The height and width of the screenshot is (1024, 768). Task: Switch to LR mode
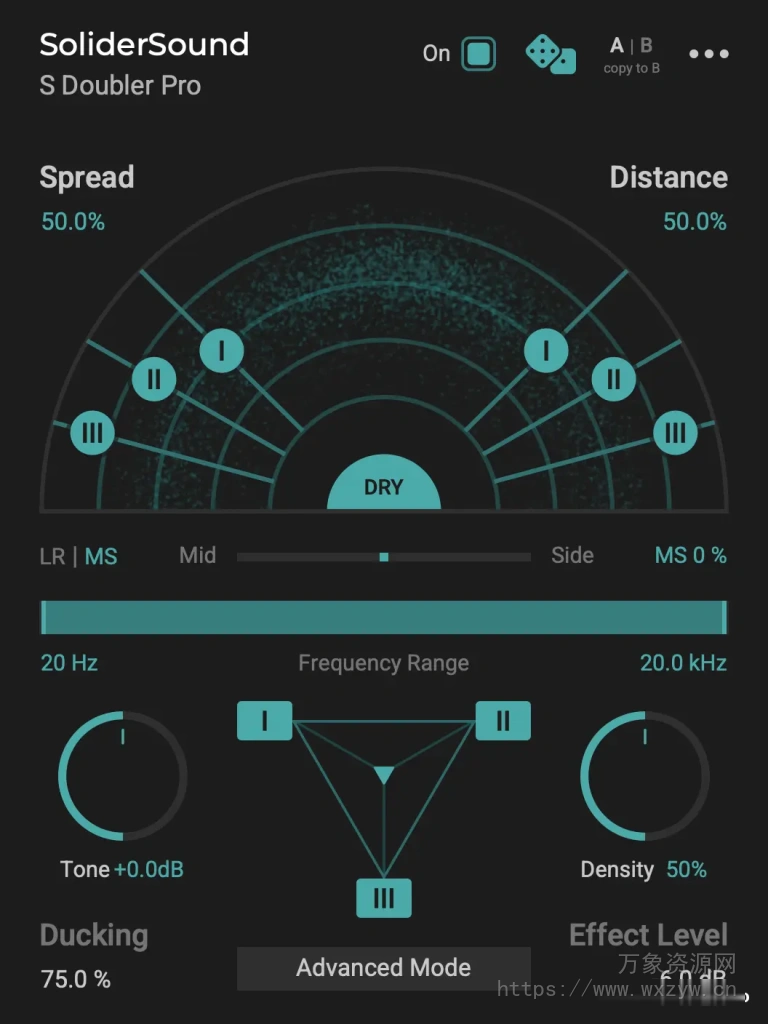52,556
